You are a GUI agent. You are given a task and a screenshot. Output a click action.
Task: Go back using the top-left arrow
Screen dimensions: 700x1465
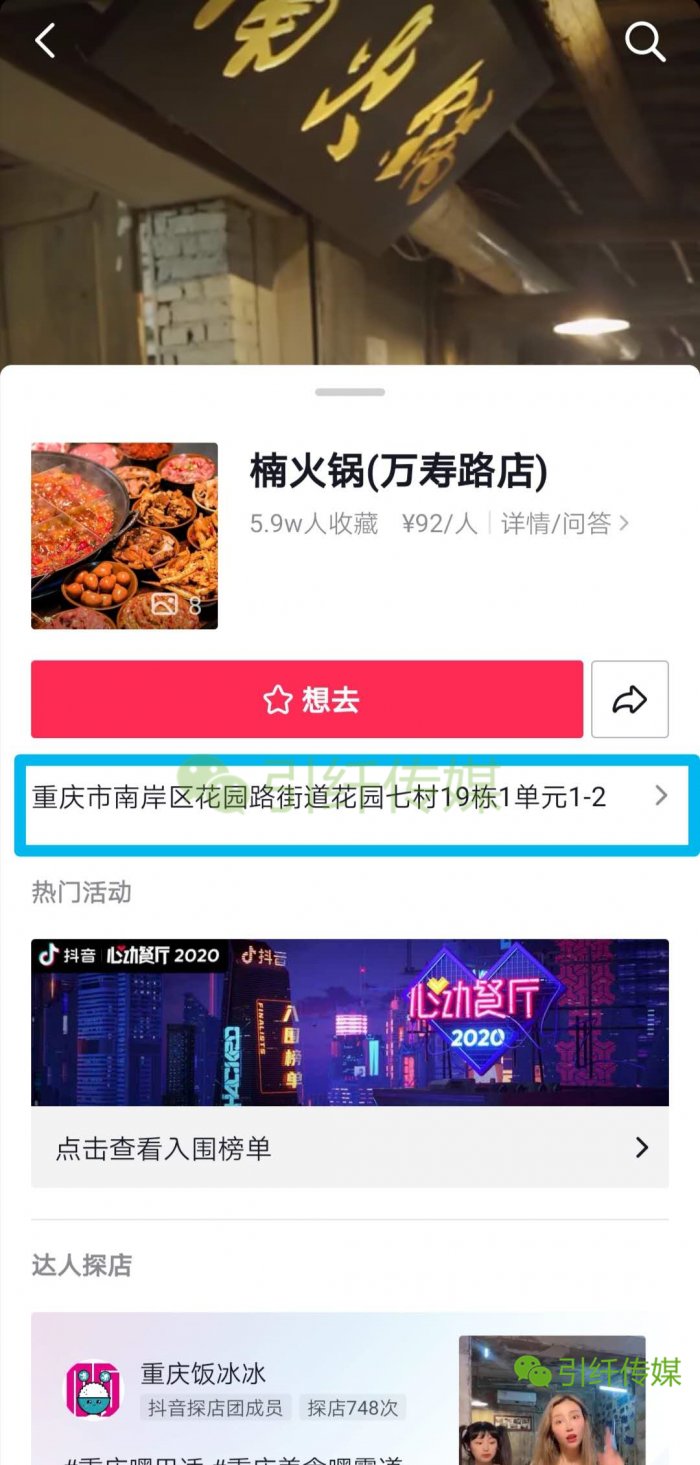[x=45, y=42]
